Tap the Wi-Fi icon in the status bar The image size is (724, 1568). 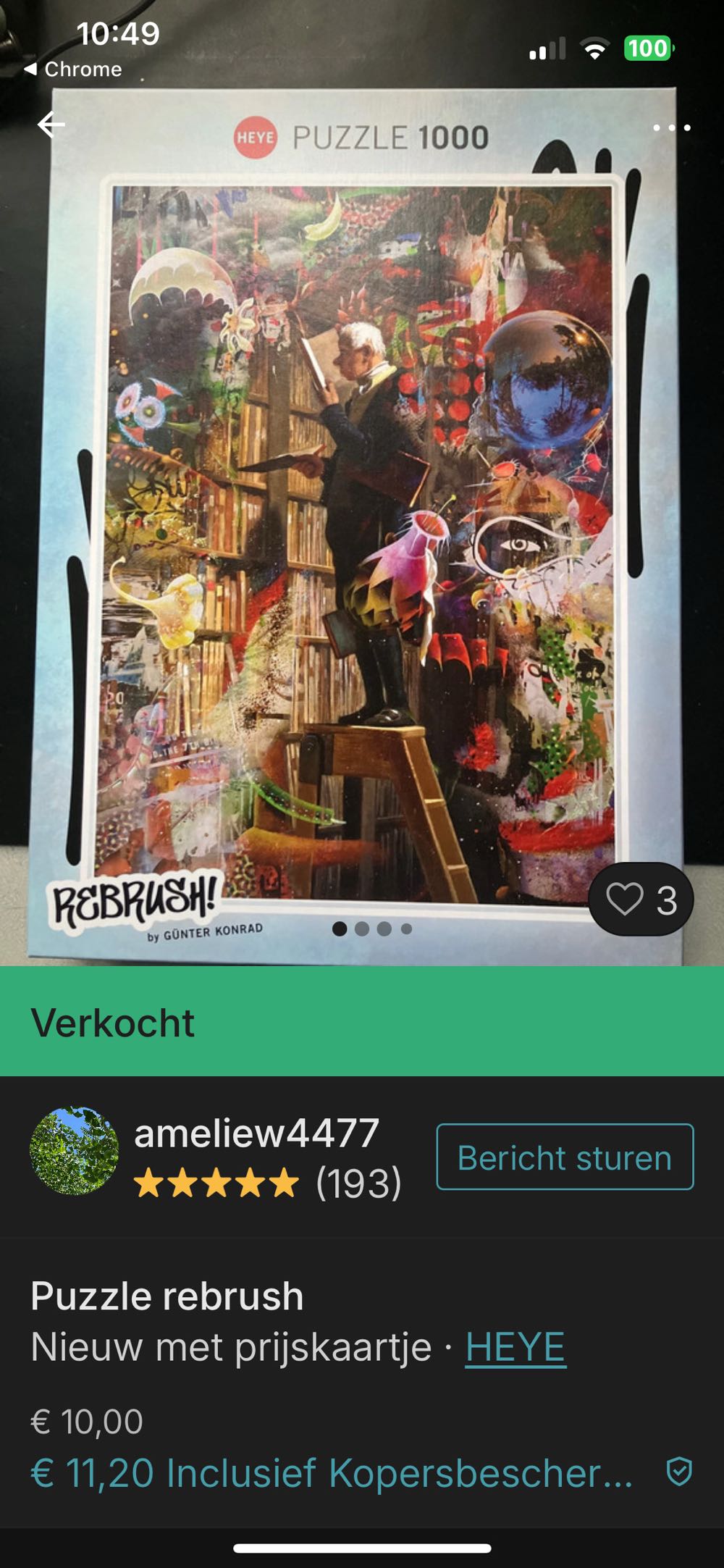click(593, 48)
